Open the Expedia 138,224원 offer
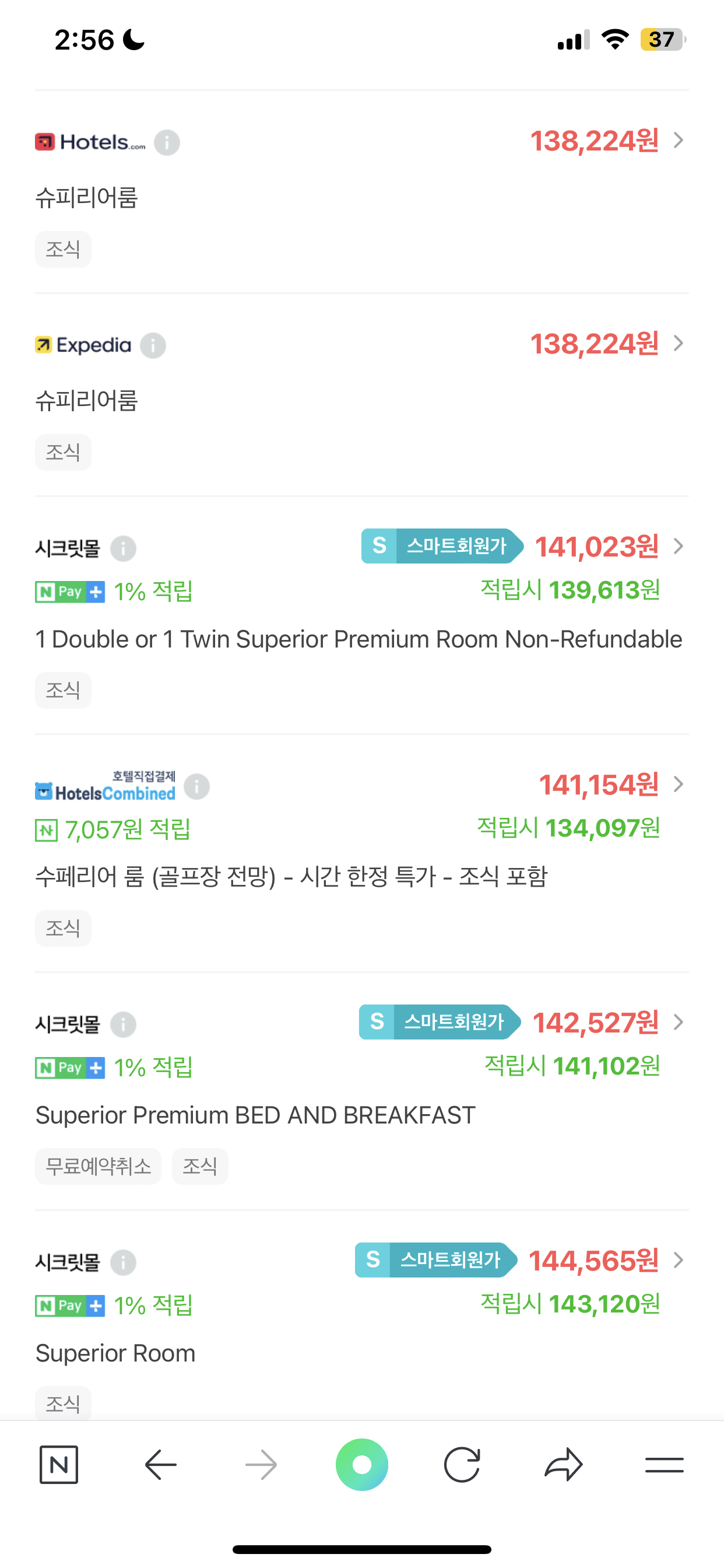 tap(362, 394)
